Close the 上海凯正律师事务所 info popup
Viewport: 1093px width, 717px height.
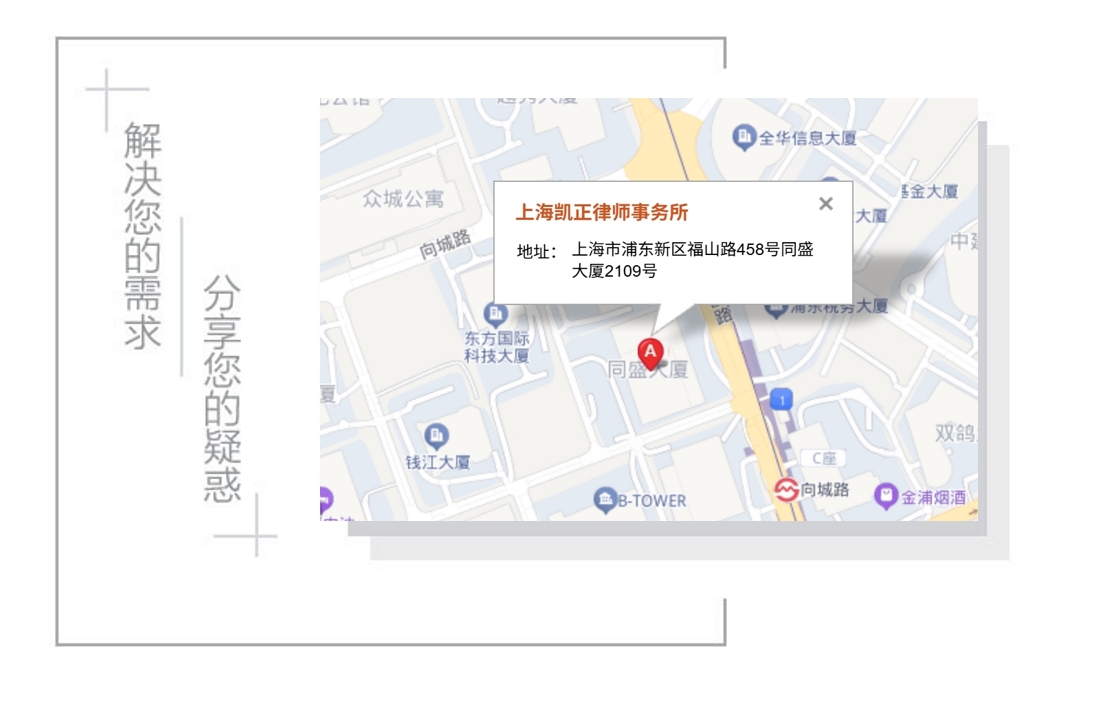(x=825, y=204)
